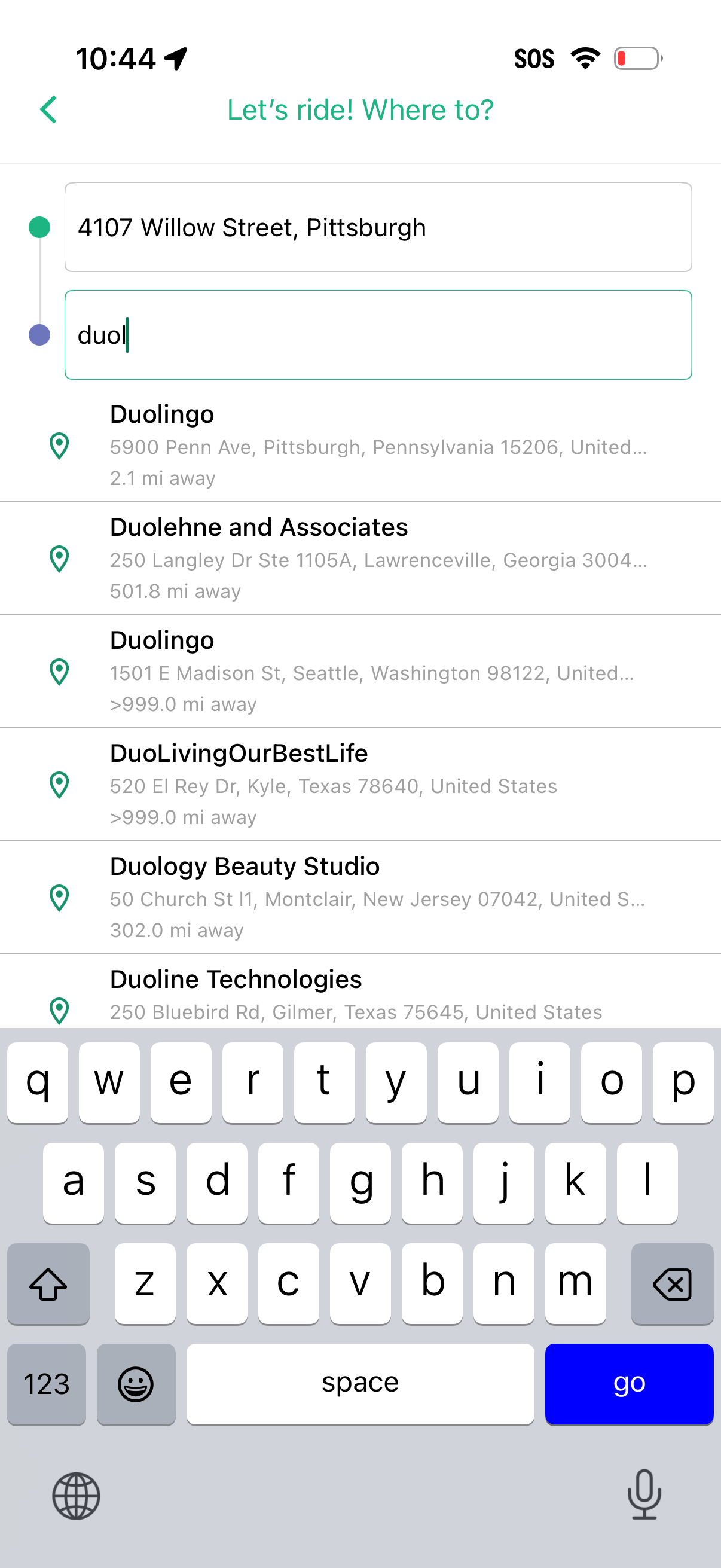Screen dimensions: 721x1568
Task: Delete a character with the backspace key
Action: point(672,1284)
